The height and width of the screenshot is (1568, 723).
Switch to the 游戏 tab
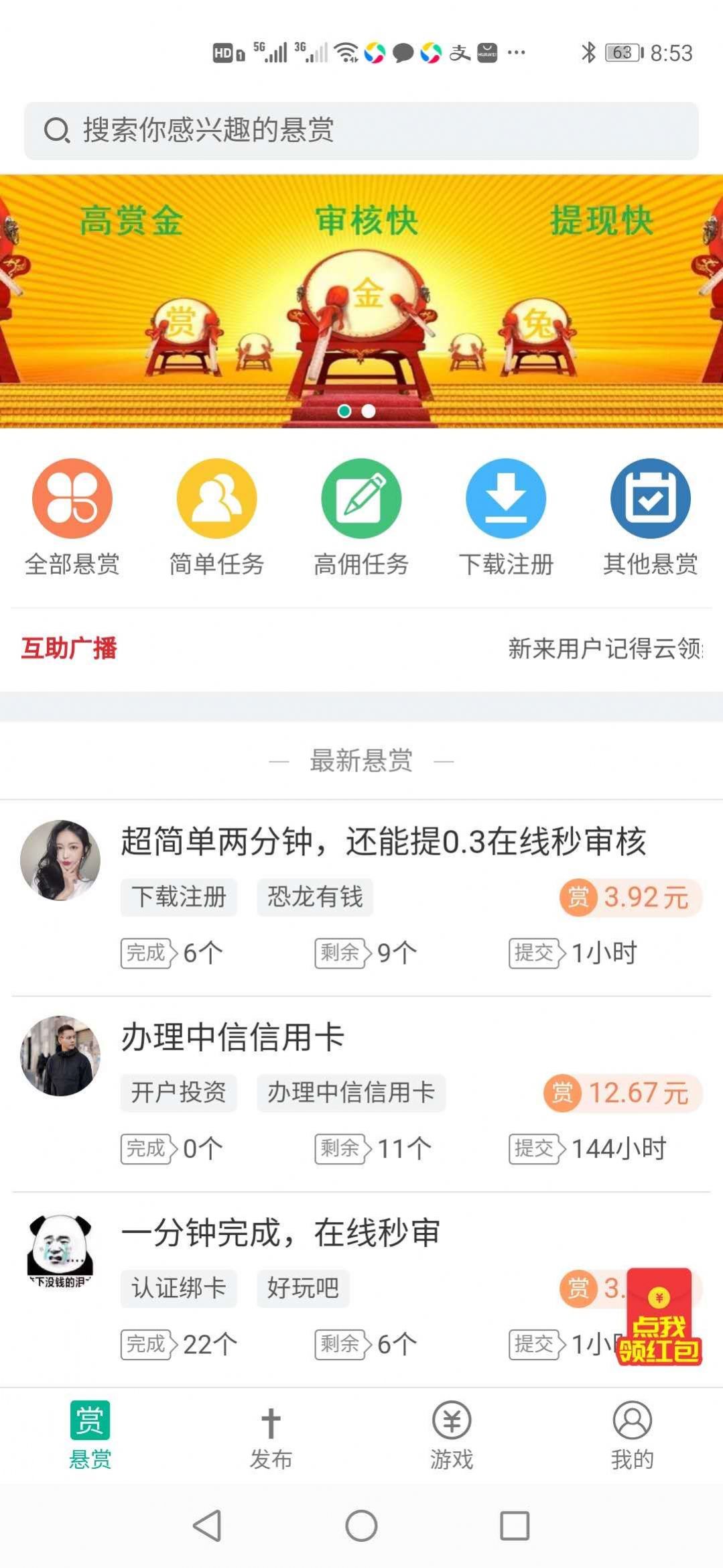click(452, 1435)
